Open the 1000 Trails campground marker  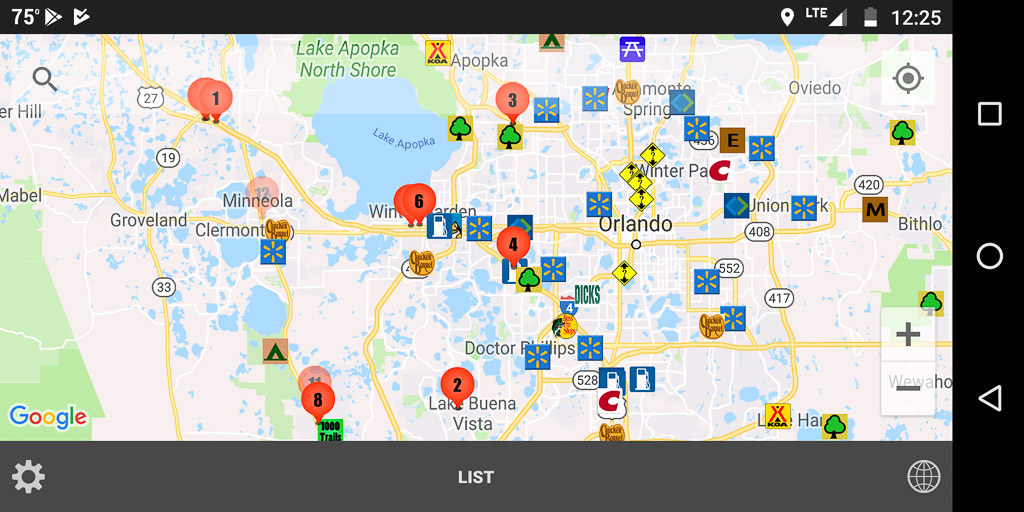330,431
